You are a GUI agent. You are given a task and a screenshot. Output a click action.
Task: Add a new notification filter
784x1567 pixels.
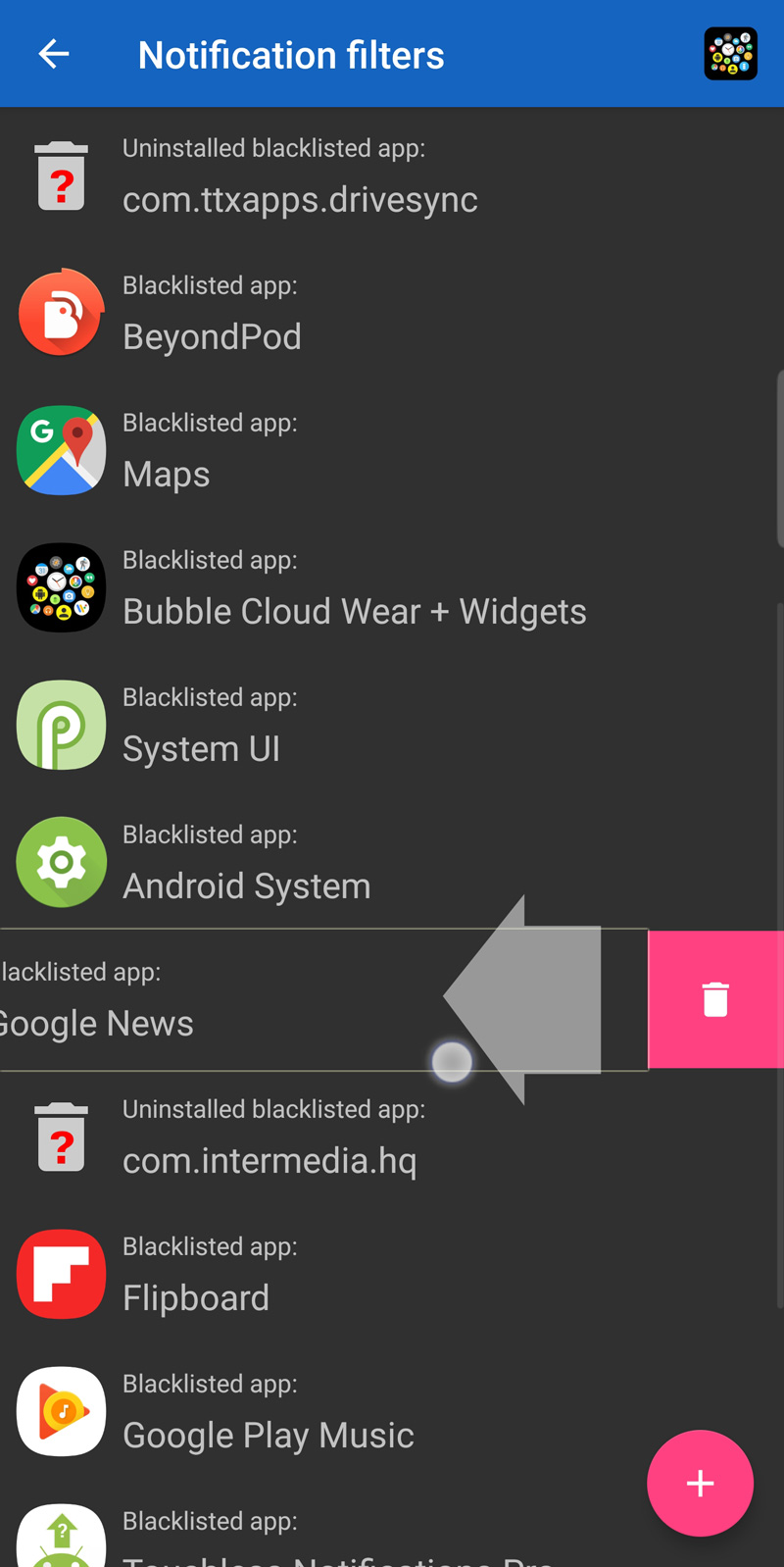[x=700, y=1483]
